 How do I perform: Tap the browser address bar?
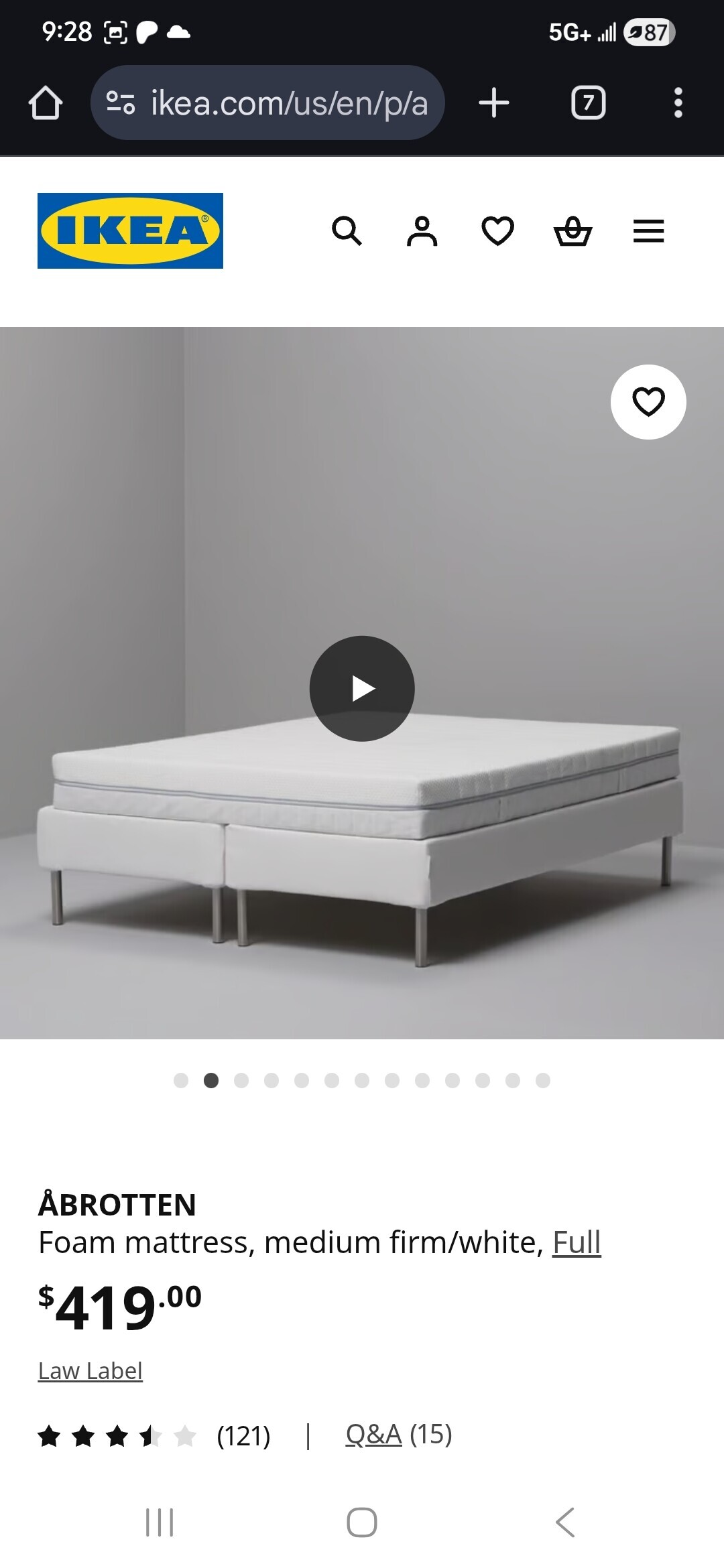click(x=268, y=103)
